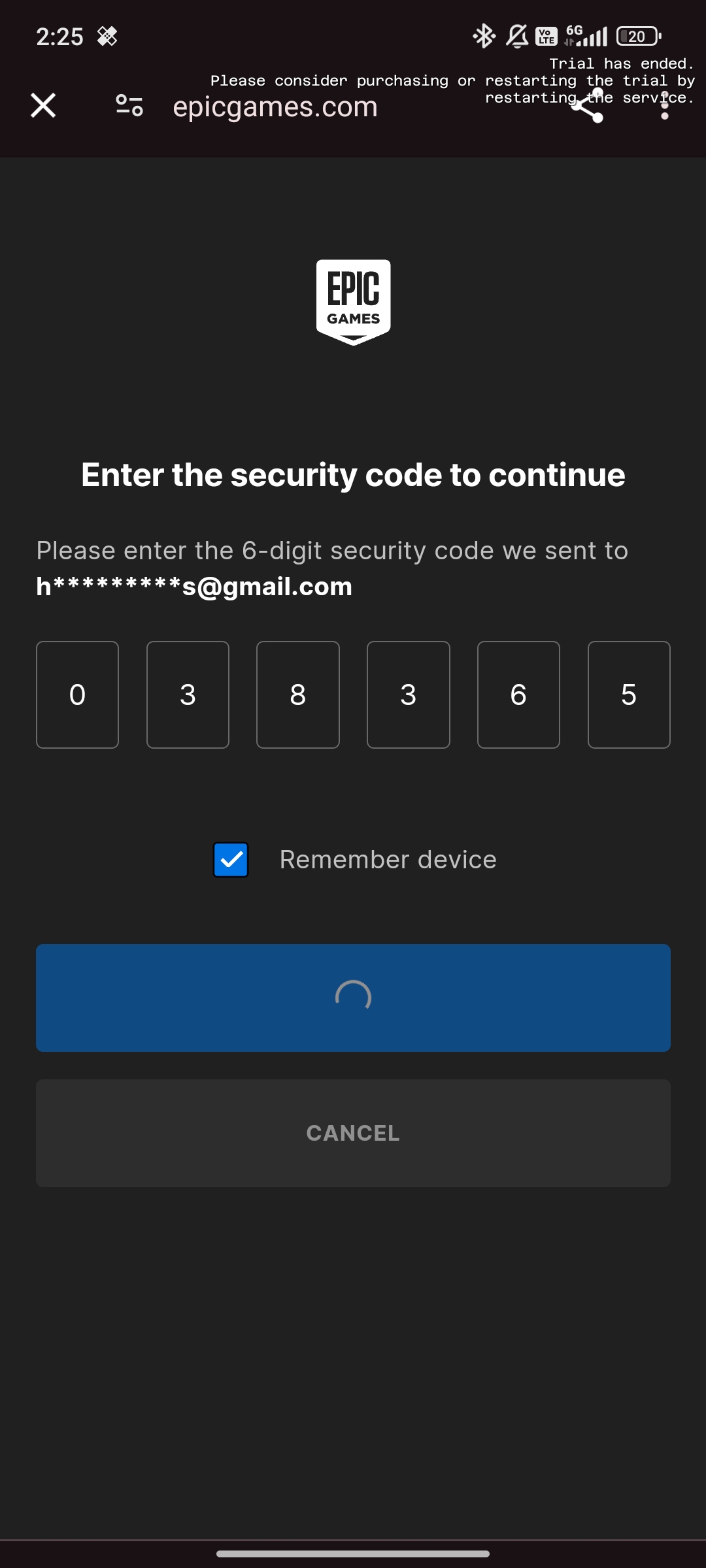Screen dimensions: 706x1568
Task: Select the fifth code box showing 6
Action: [x=518, y=694]
